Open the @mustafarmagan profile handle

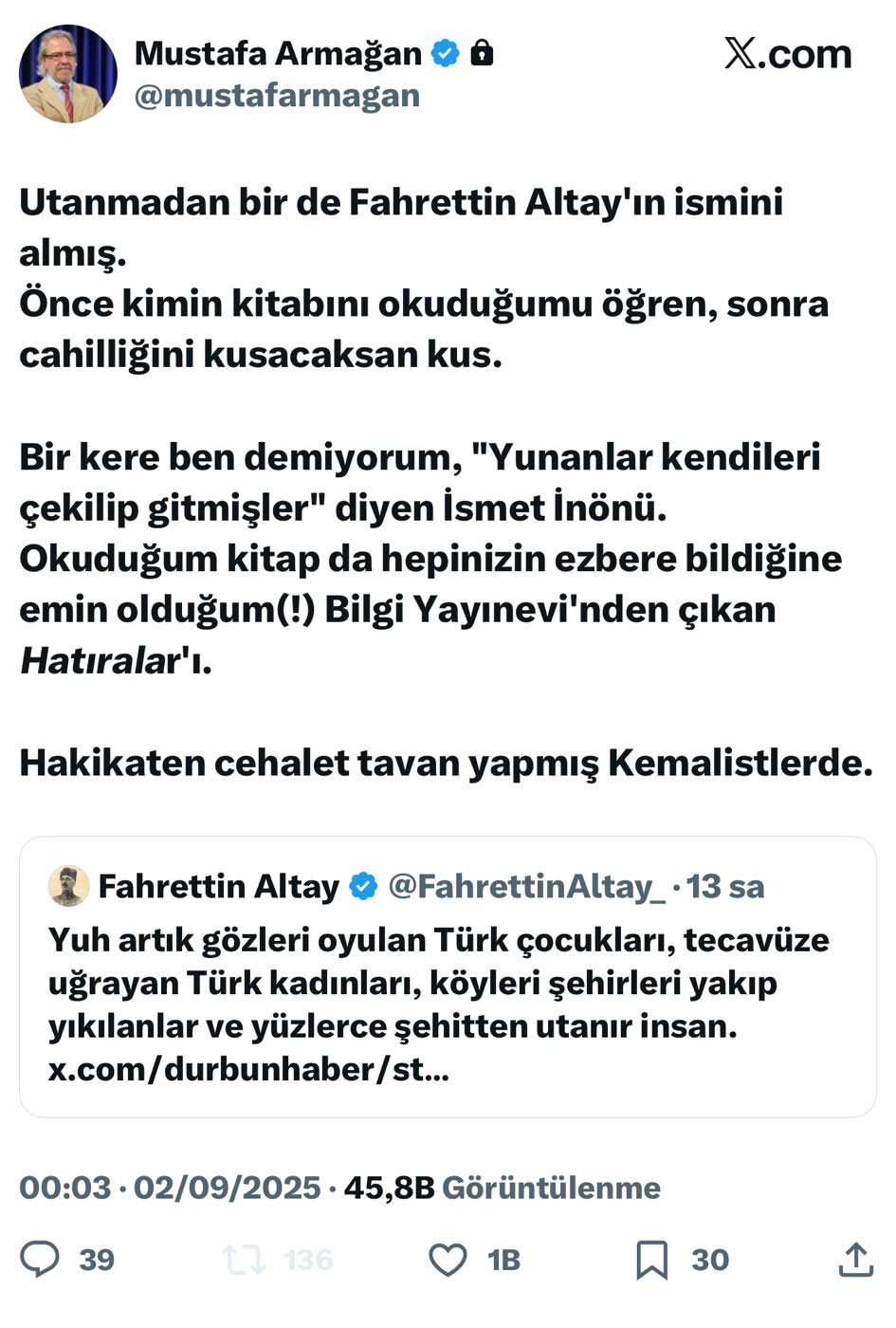click(277, 96)
